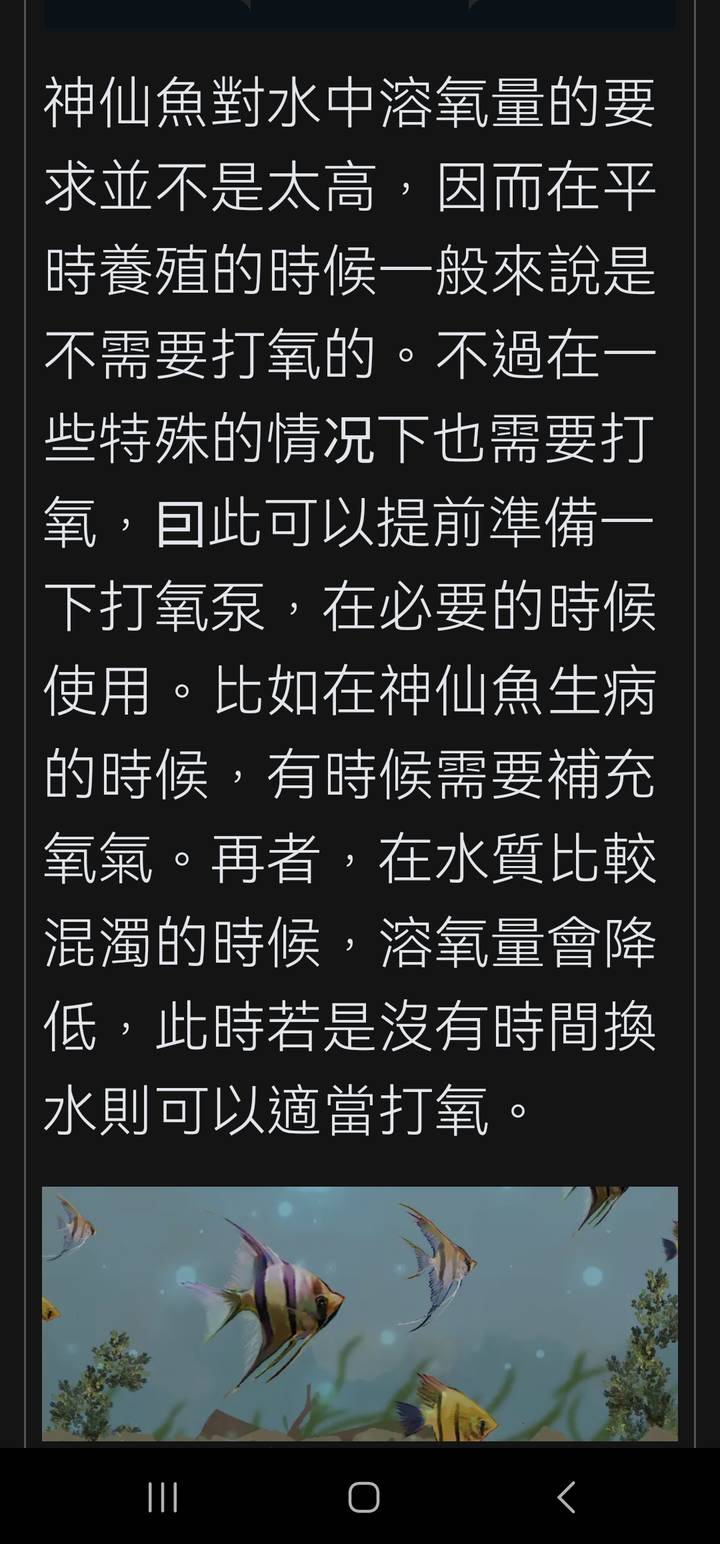The image size is (720, 1544).
Task: Open the angelfish aquarium image
Action: point(360,1312)
